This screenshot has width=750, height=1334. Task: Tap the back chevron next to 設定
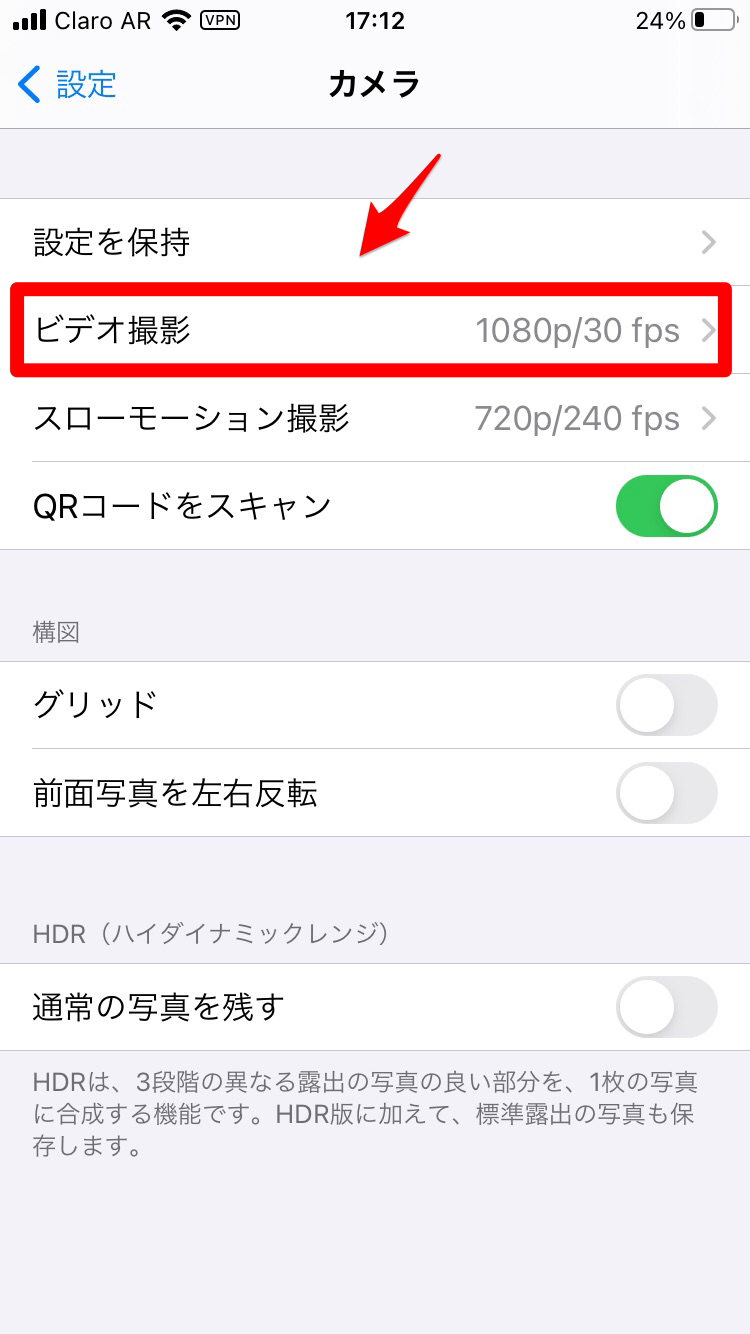27,86
